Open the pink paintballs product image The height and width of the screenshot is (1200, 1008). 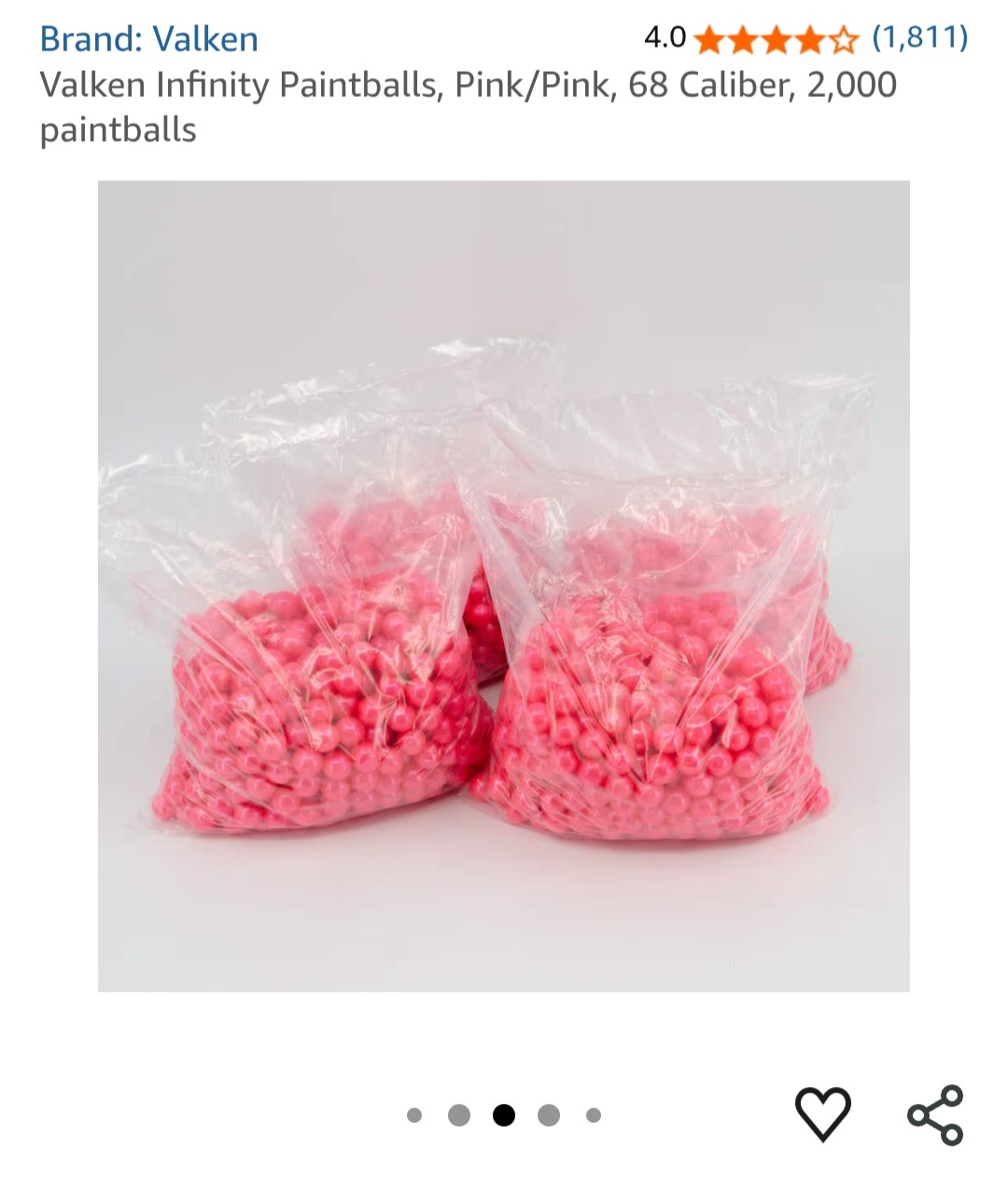pos(503,585)
